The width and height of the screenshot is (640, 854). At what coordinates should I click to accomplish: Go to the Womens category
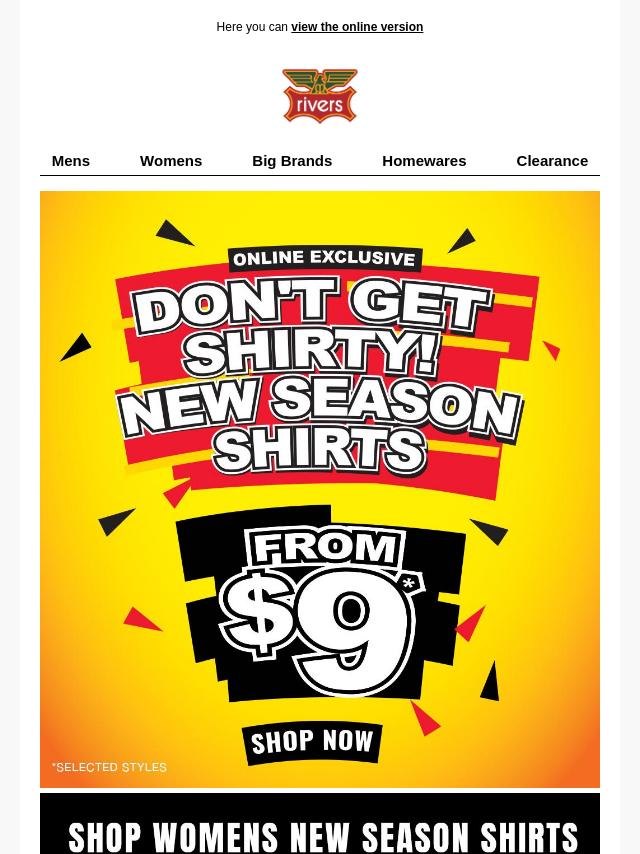pyautogui.click(x=171, y=160)
